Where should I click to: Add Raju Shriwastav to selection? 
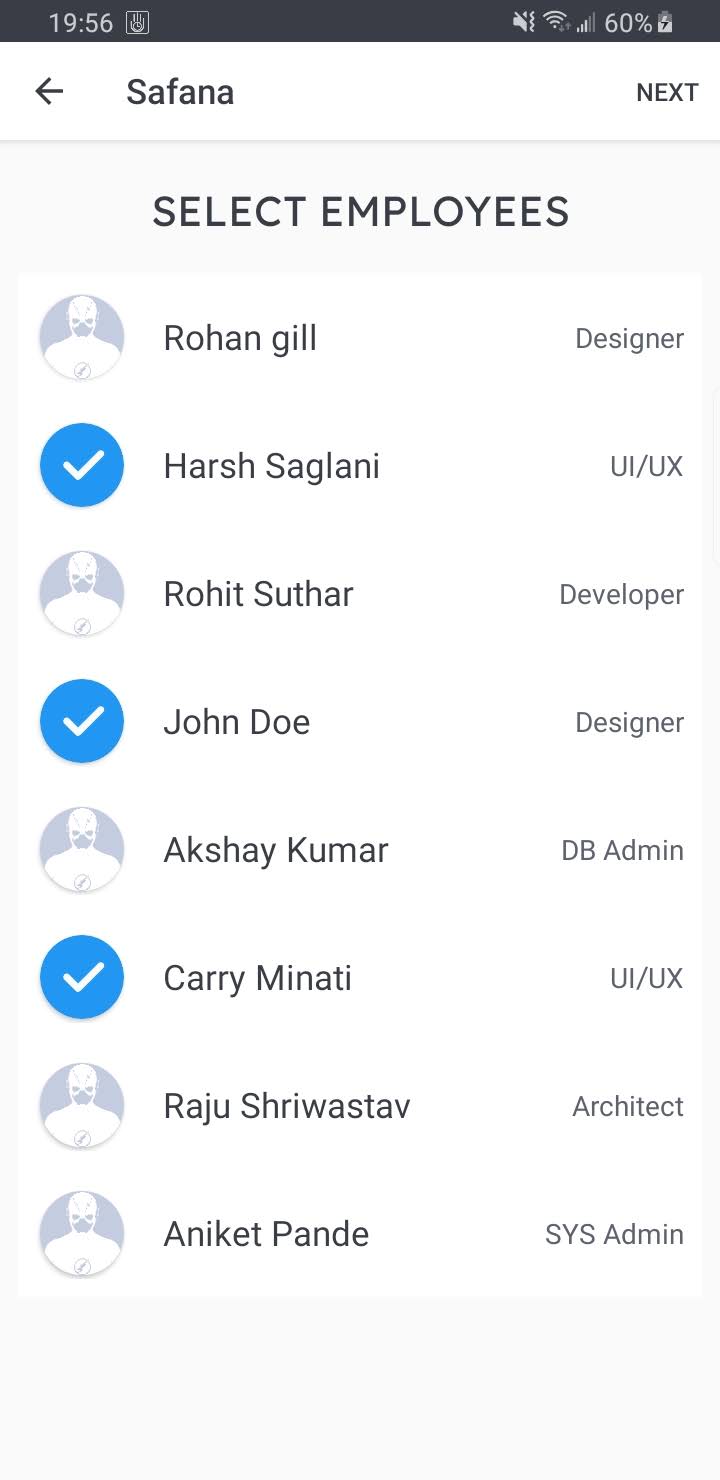click(360, 1106)
